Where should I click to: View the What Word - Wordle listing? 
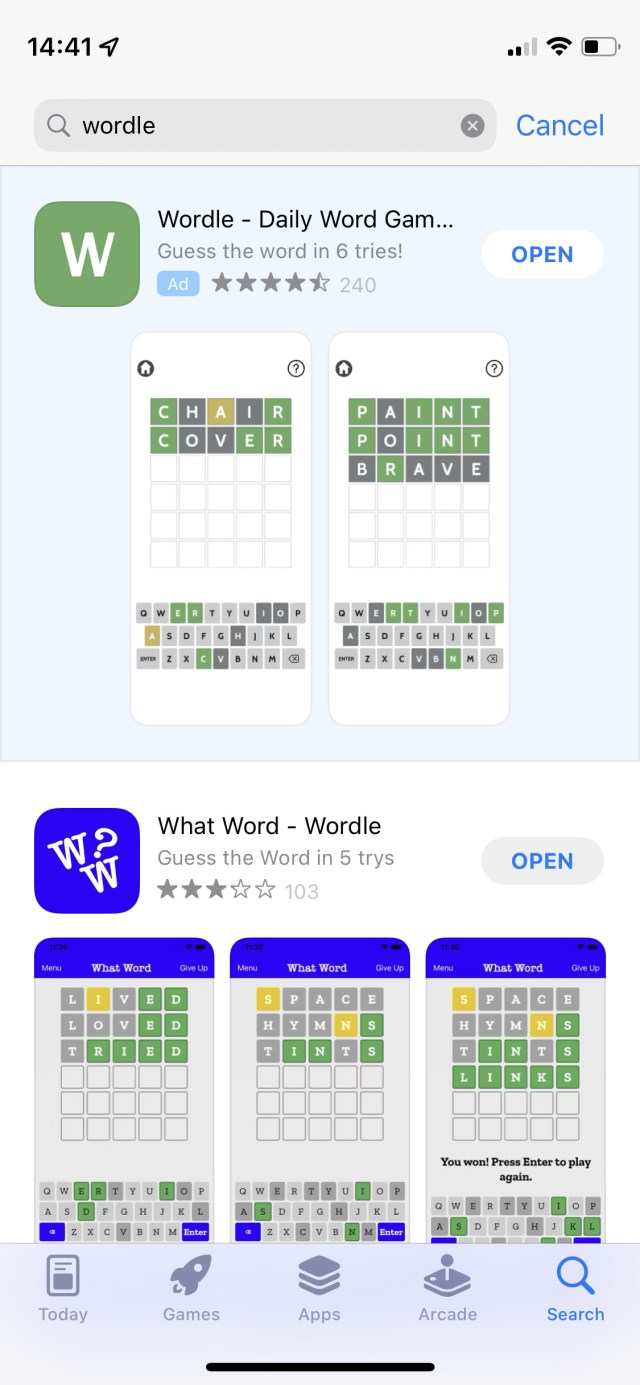tap(269, 826)
